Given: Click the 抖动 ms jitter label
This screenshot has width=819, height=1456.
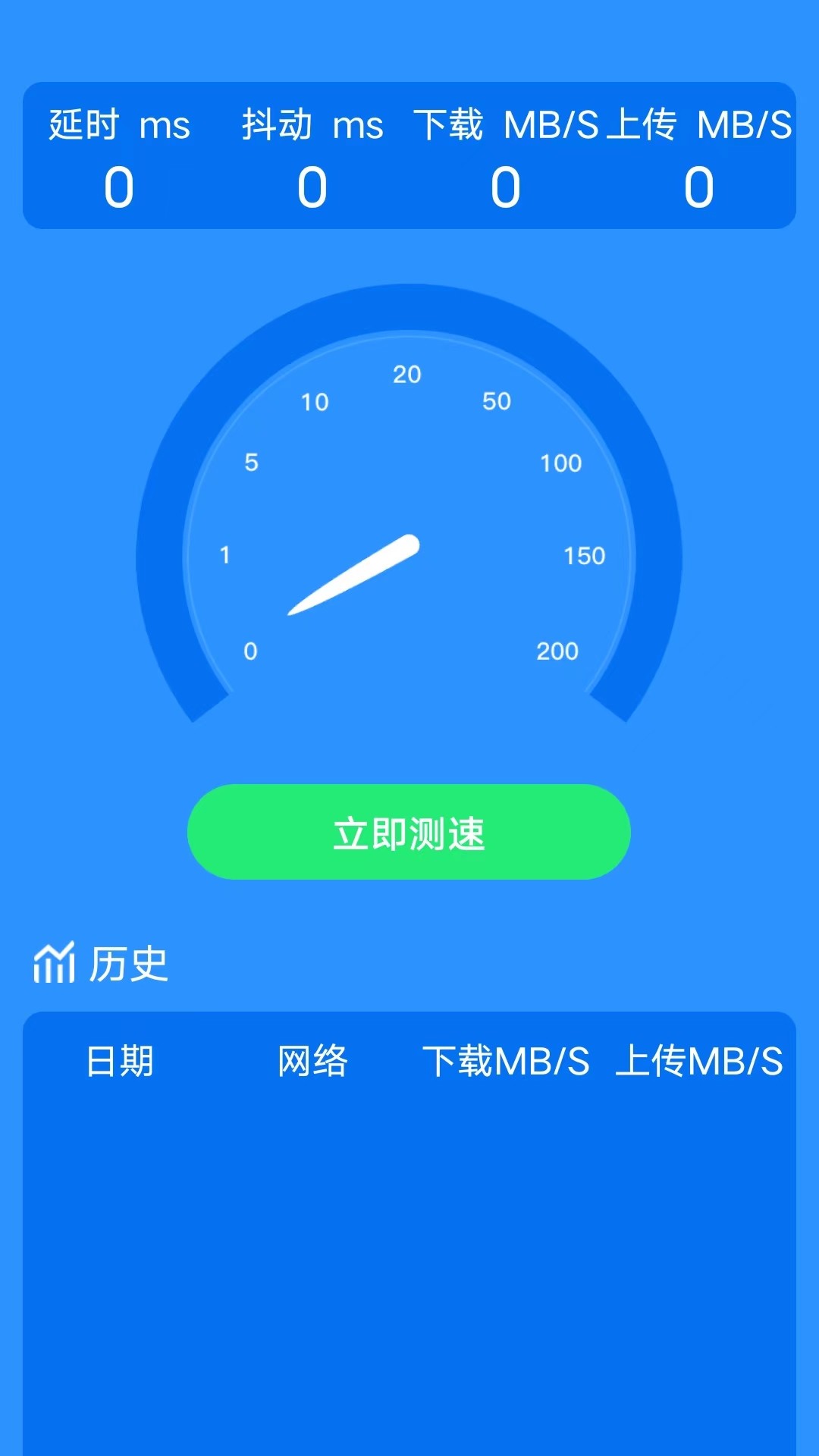Looking at the screenshot, I should 311,124.
